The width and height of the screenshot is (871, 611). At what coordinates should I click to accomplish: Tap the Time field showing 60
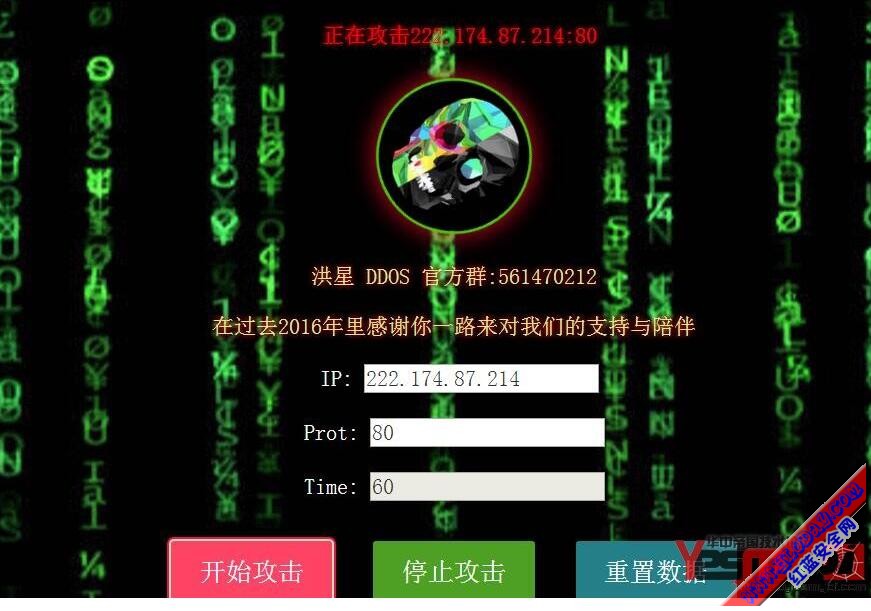click(487, 487)
